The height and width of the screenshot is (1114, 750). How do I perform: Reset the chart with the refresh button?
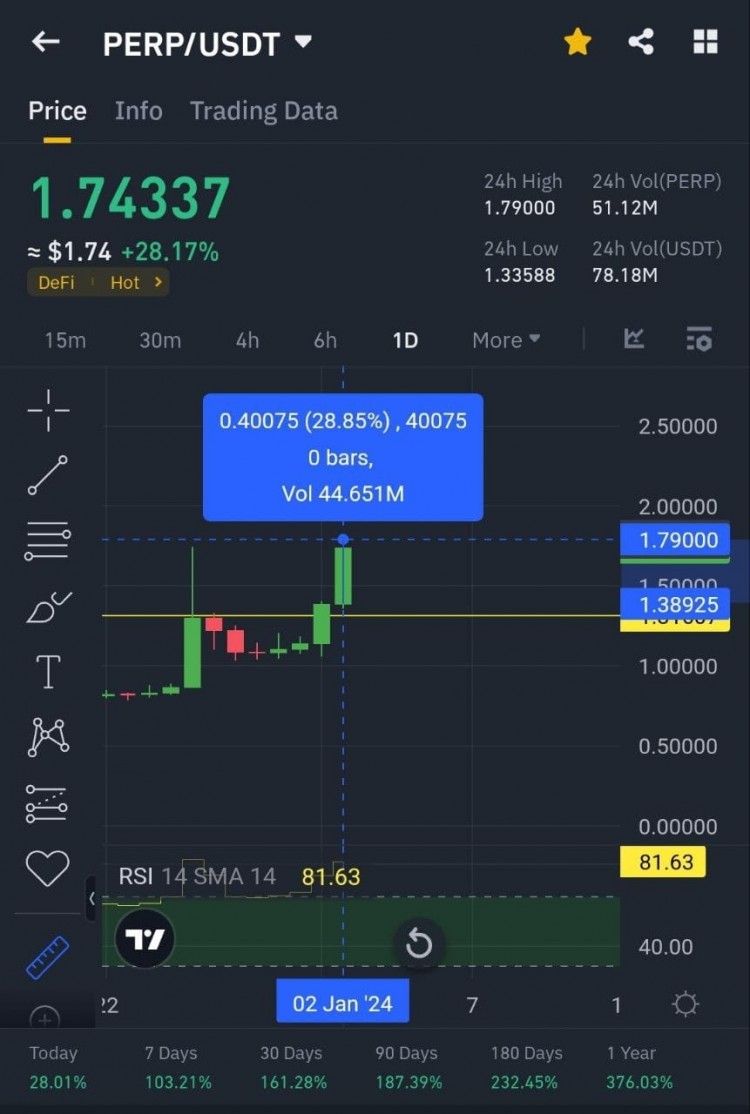tap(419, 943)
